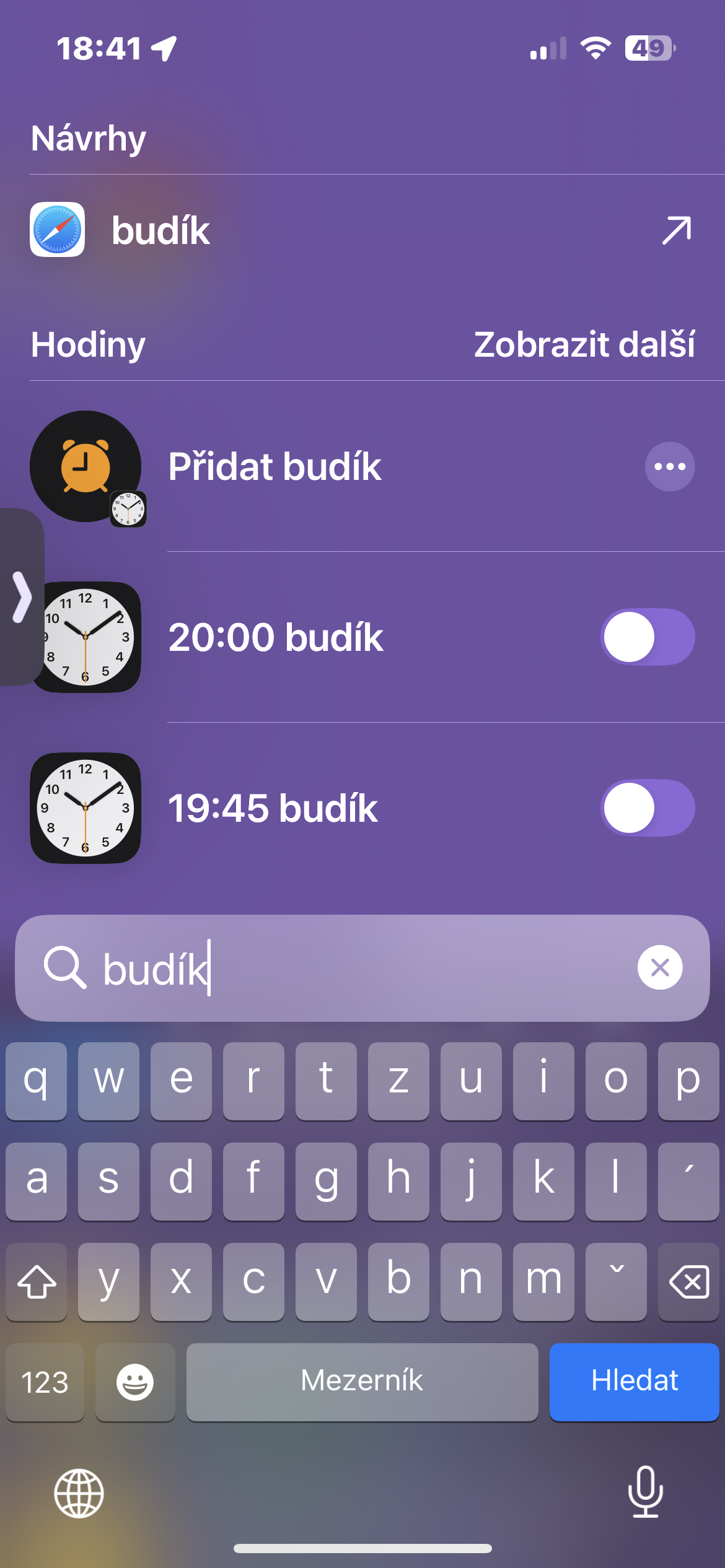This screenshot has width=725, height=1568.
Task: Tap the blue Hledat key
Action: coord(634,1381)
